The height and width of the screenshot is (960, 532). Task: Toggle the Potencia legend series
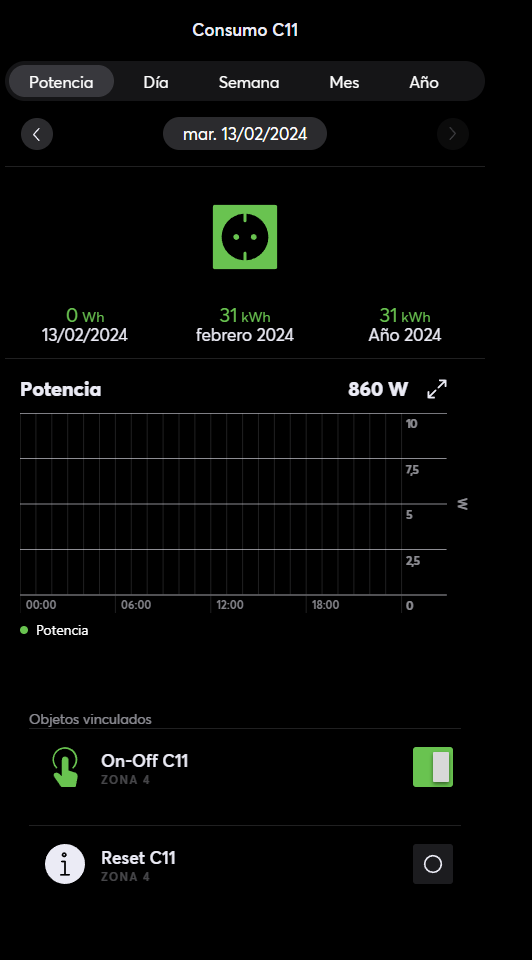click(x=54, y=630)
